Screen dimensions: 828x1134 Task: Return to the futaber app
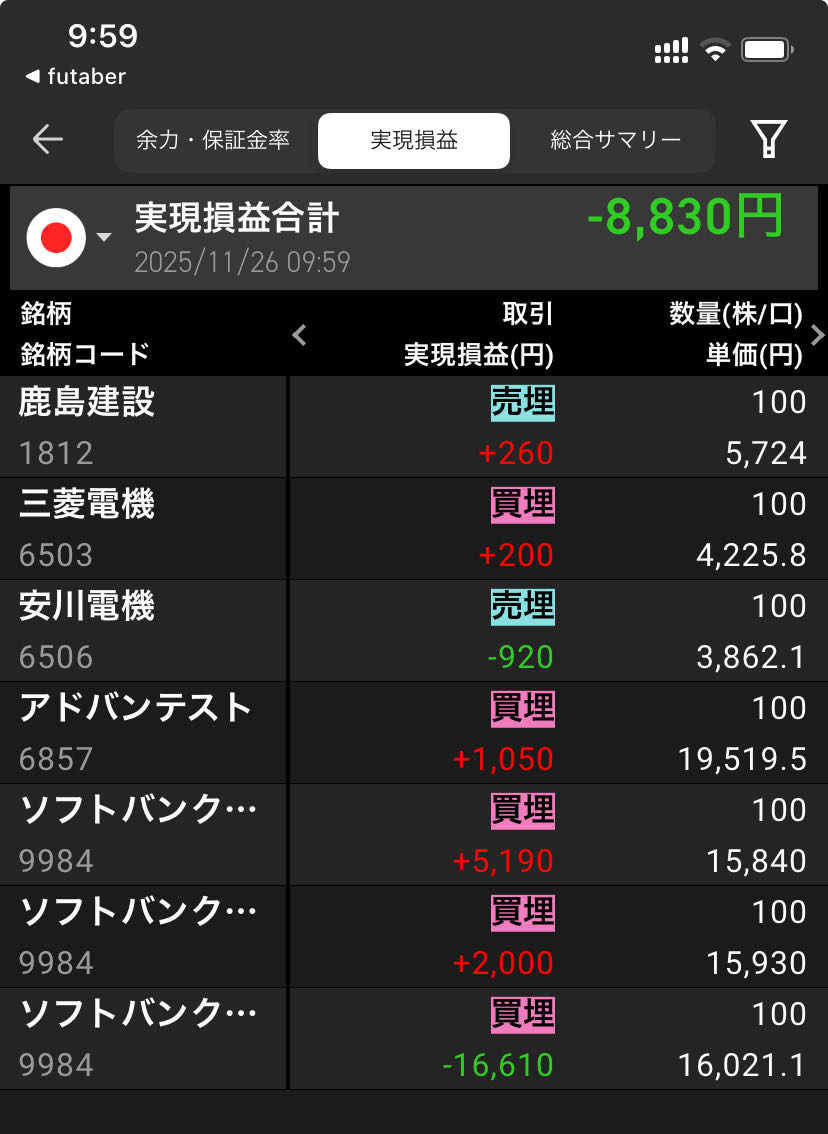tap(76, 76)
